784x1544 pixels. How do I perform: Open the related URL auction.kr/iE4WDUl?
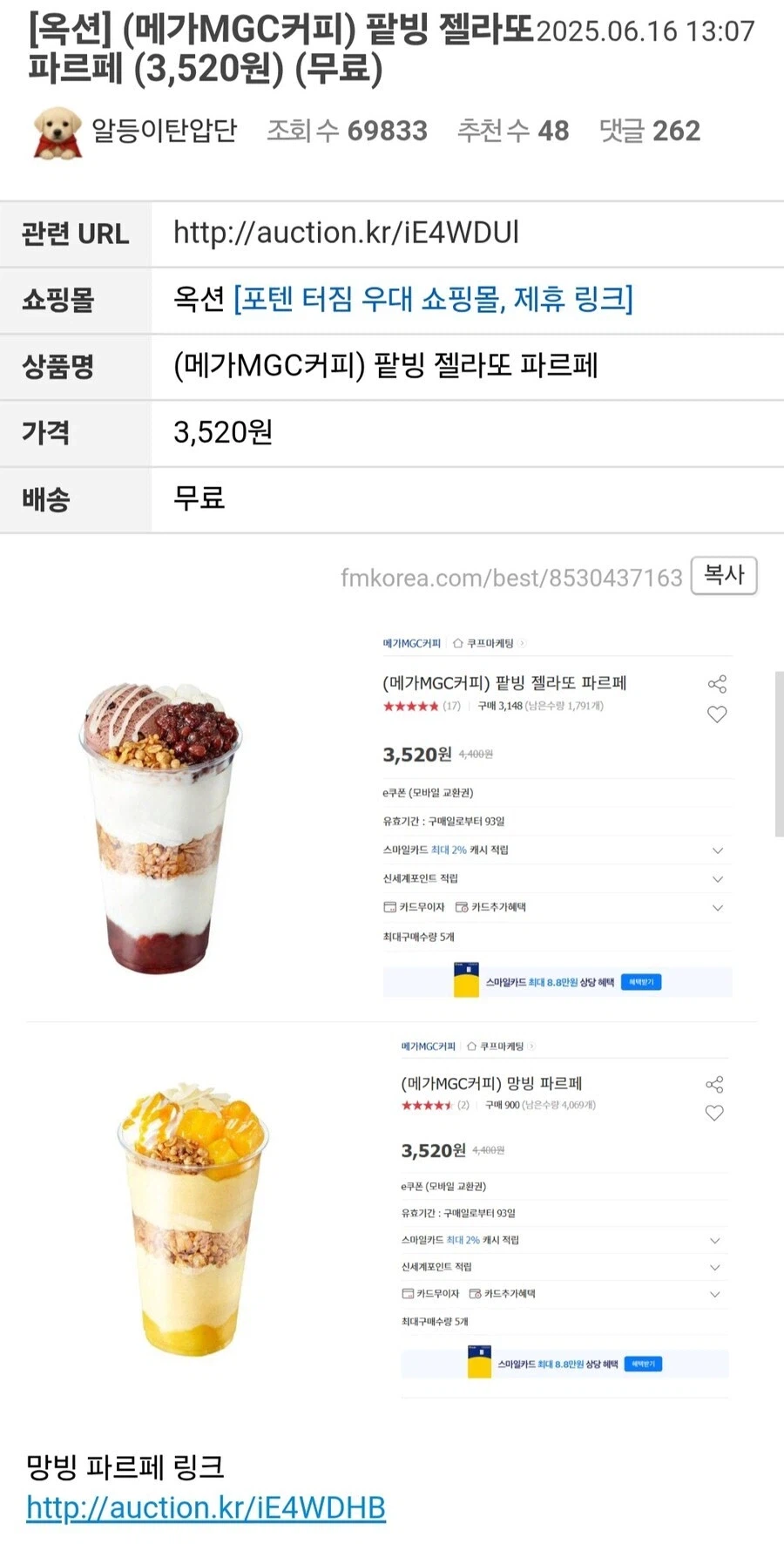point(346,233)
